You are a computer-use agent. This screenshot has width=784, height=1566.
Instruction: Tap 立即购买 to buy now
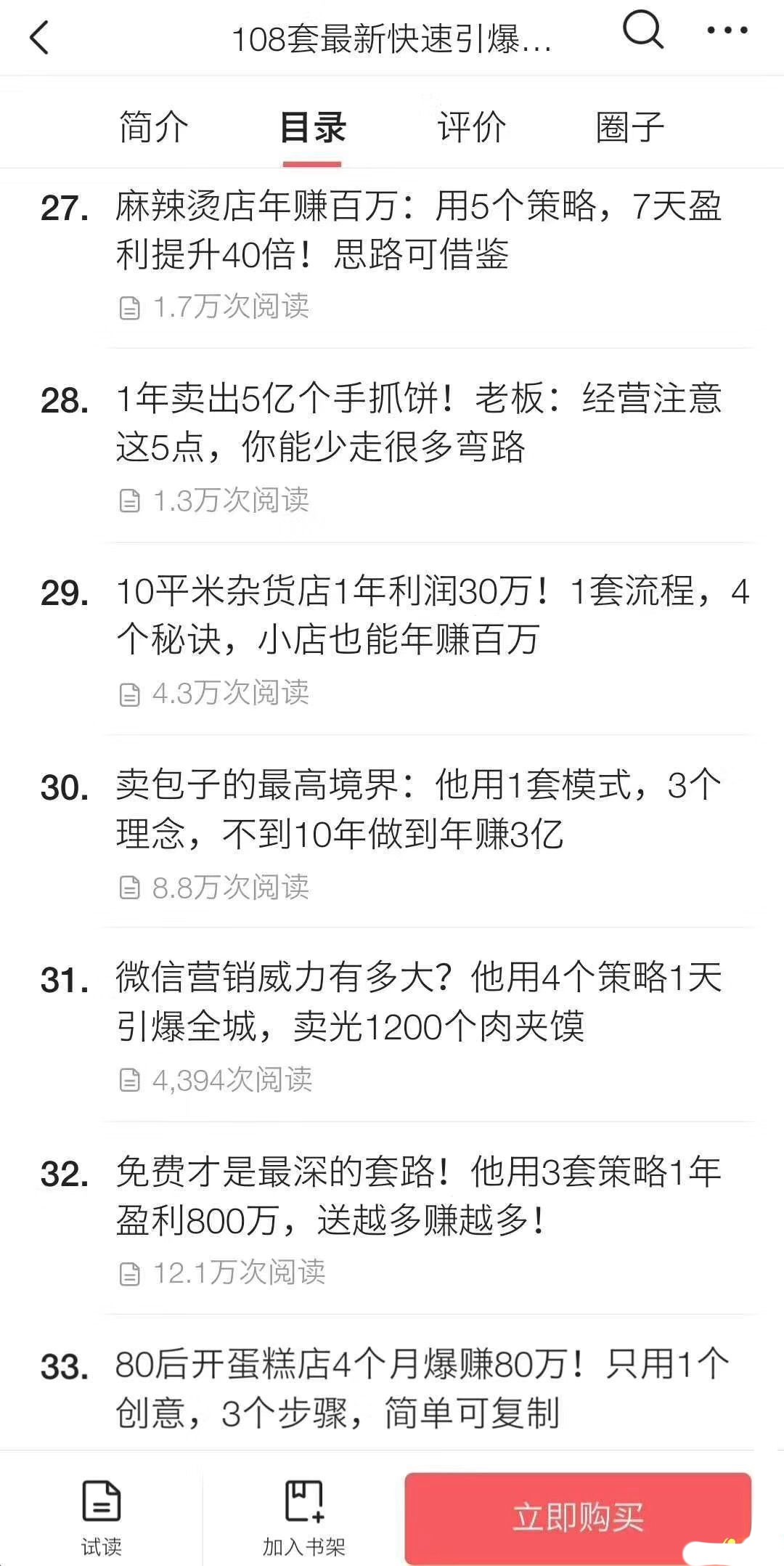tap(578, 1517)
